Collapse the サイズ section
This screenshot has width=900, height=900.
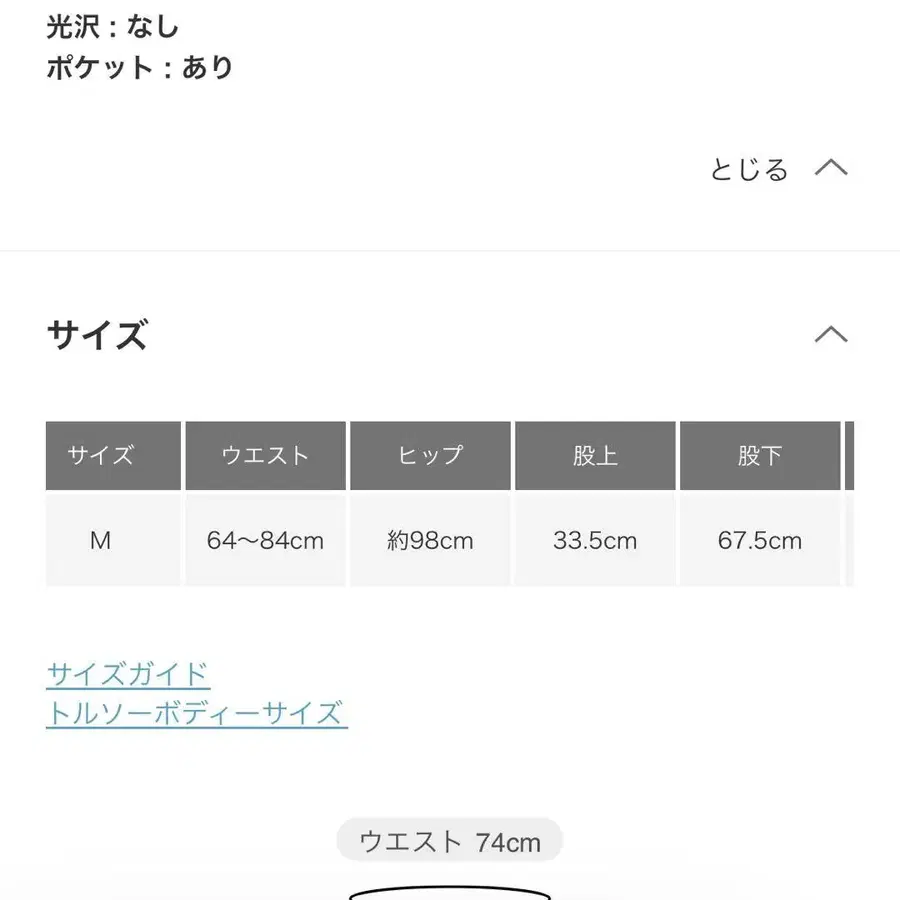(x=830, y=334)
